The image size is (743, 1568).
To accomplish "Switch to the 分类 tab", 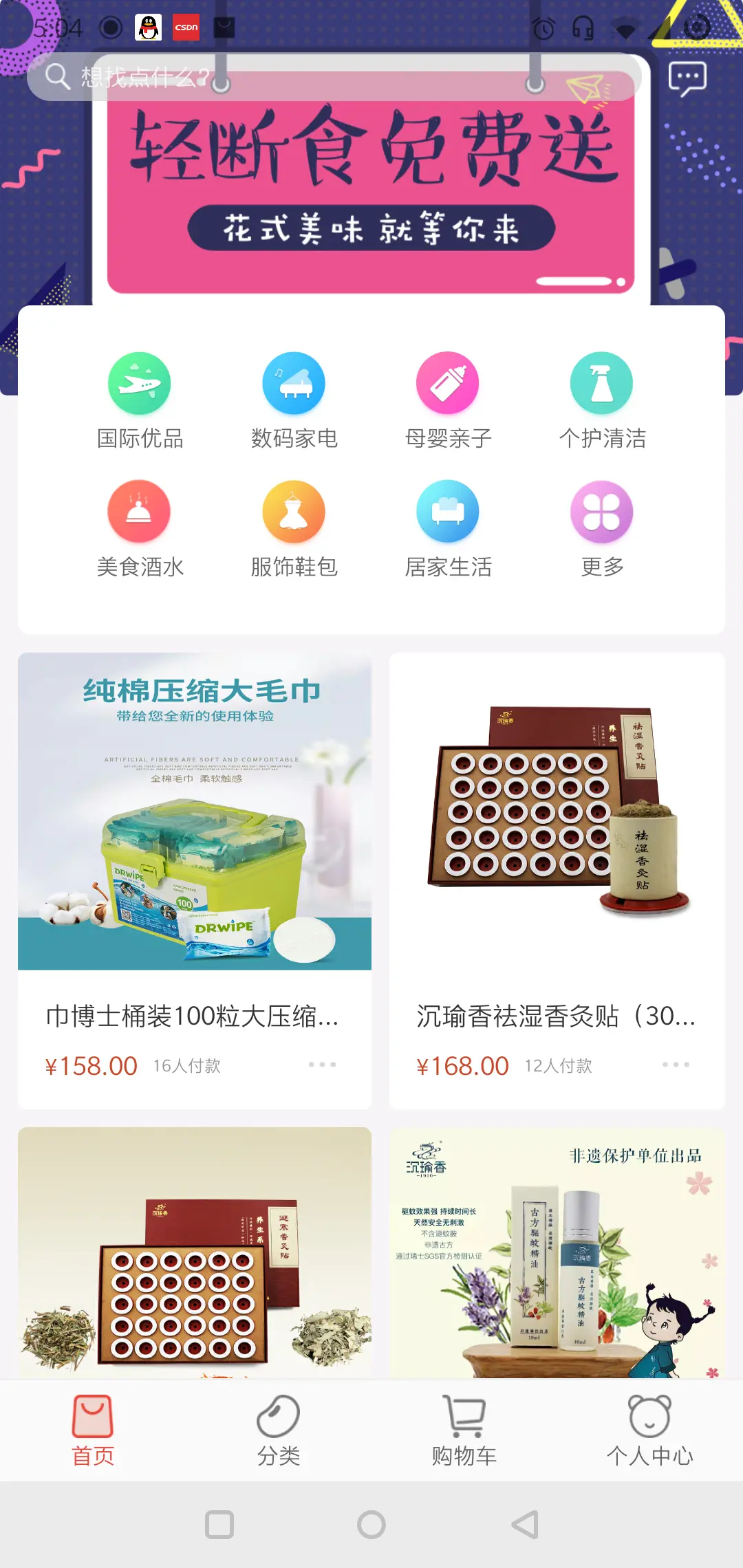I will pyautogui.click(x=279, y=1430).
